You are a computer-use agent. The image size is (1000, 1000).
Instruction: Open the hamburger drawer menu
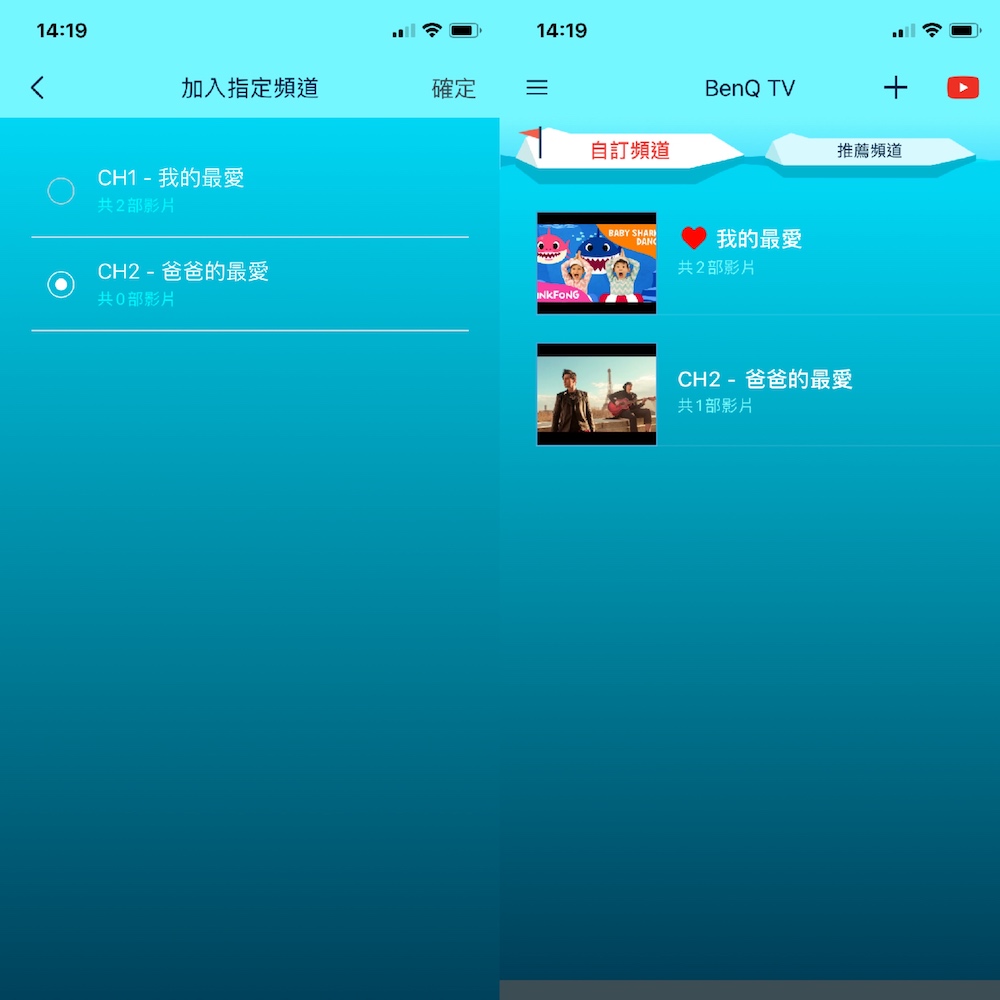(x=537, y=88)
